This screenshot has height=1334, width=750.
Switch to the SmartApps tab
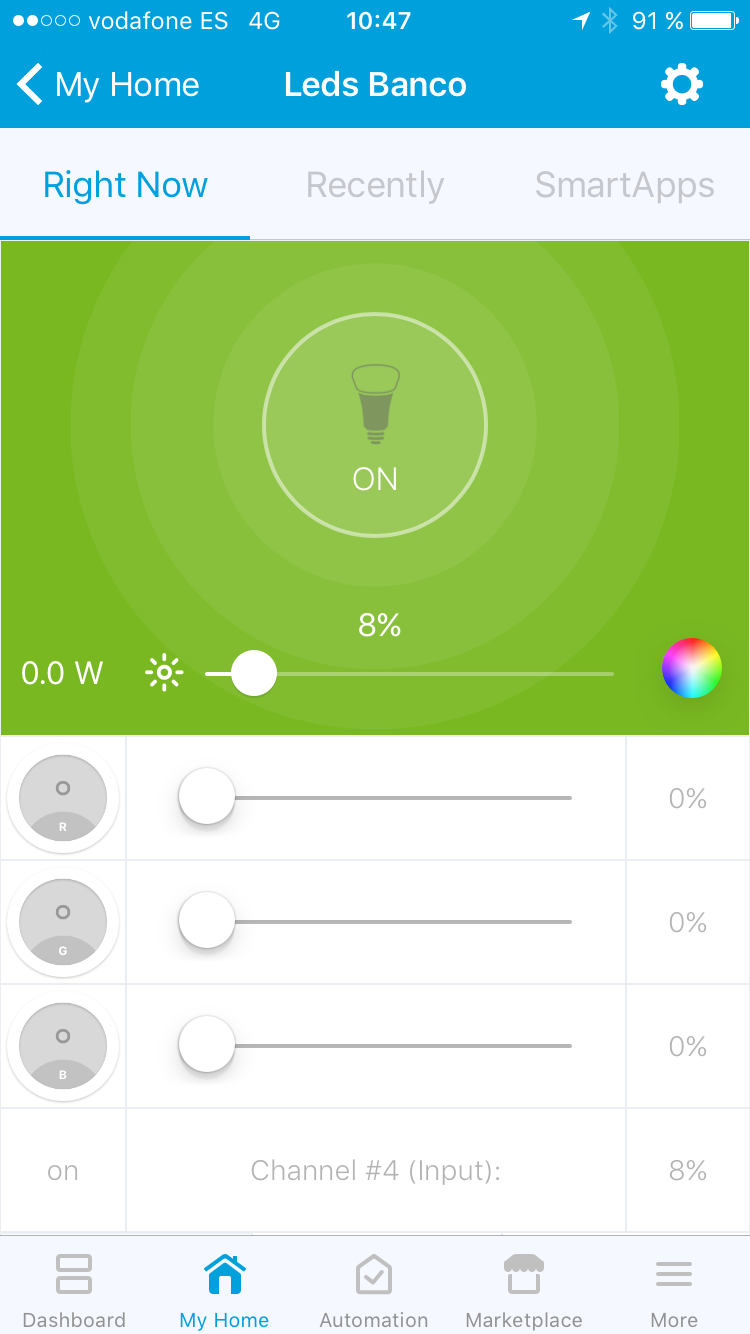tap(625, 185)
